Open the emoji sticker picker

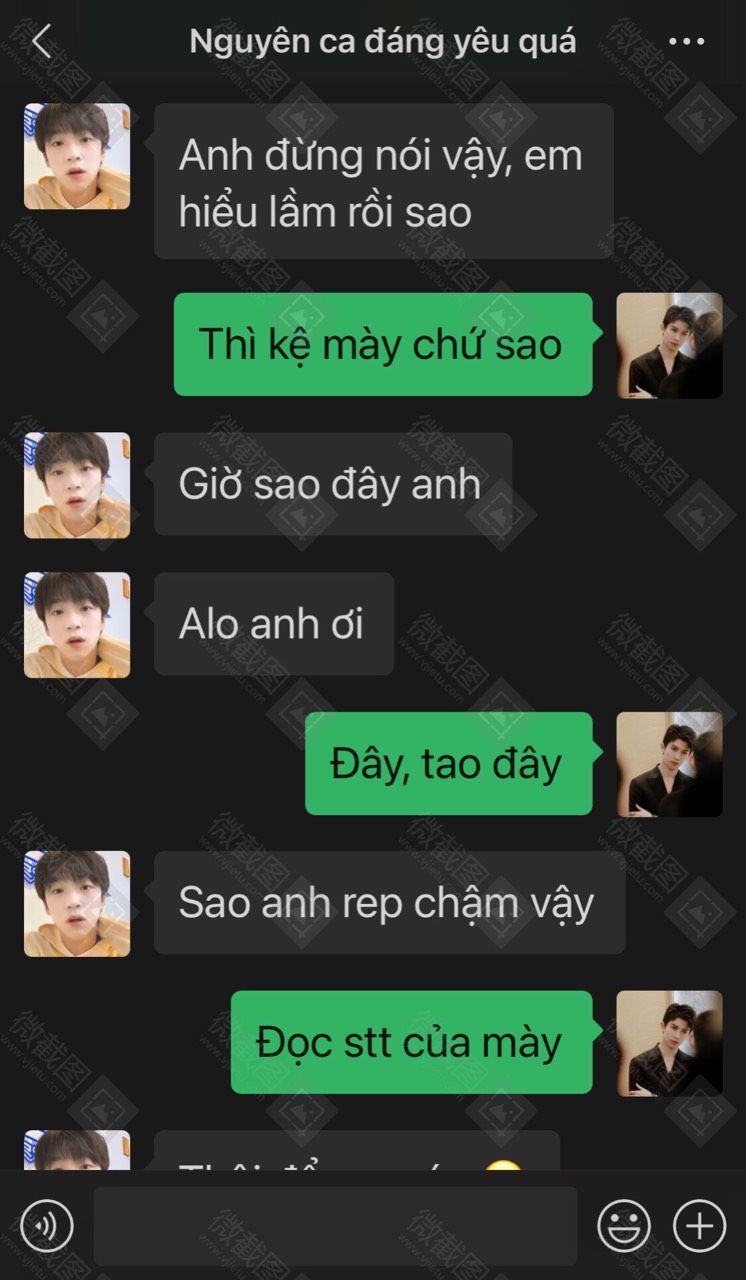pyautogui.click(x=624, y=1225)
